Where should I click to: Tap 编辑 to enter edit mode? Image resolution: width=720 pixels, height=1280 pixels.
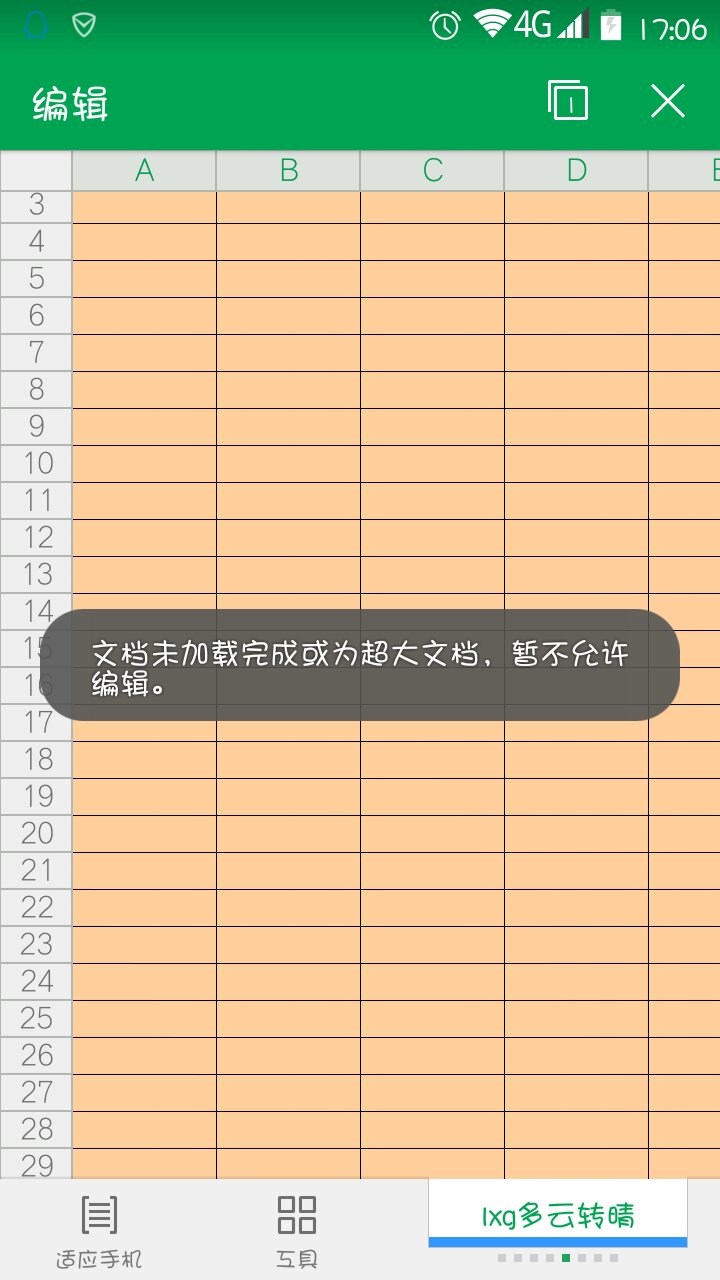[70, 103]
